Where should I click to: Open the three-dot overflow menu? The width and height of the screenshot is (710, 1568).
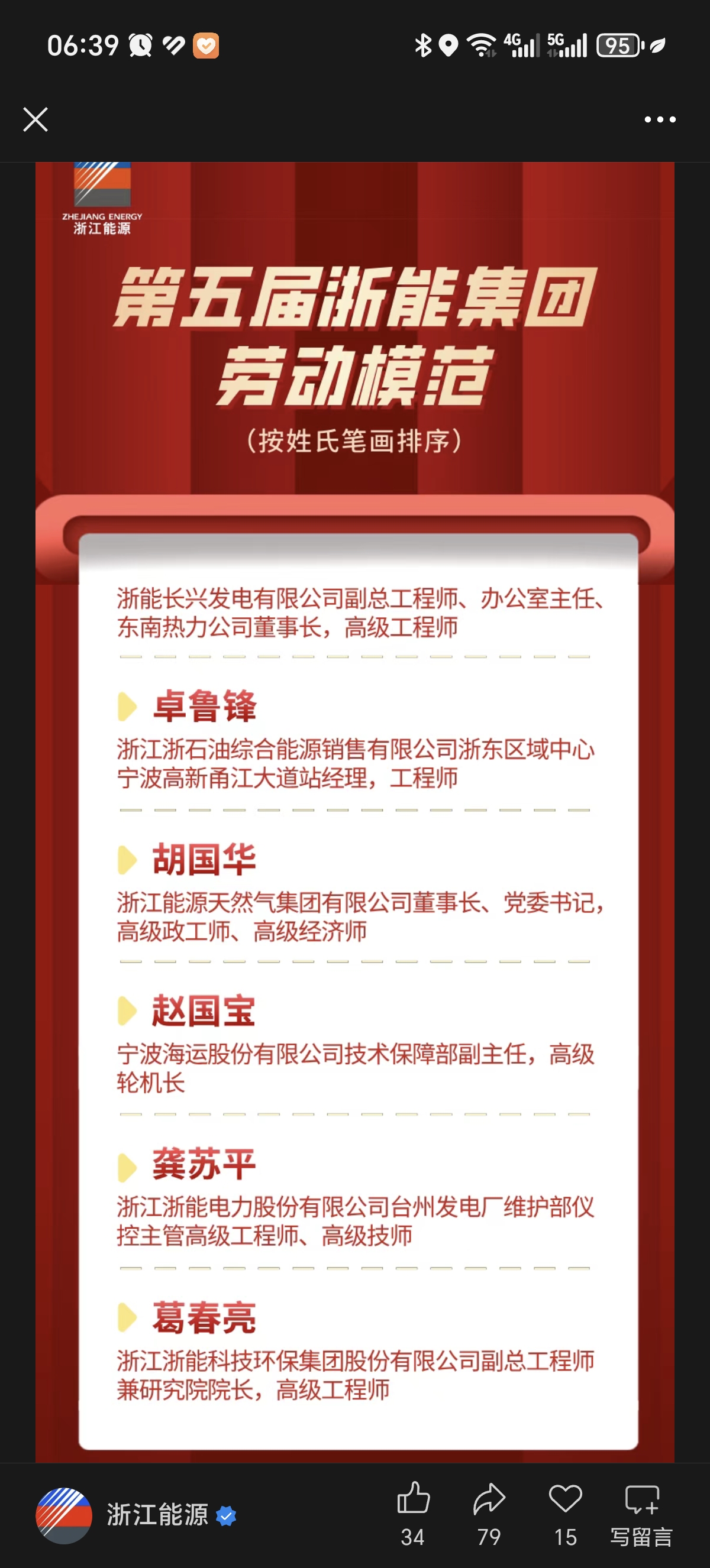[x=660, y=120]
